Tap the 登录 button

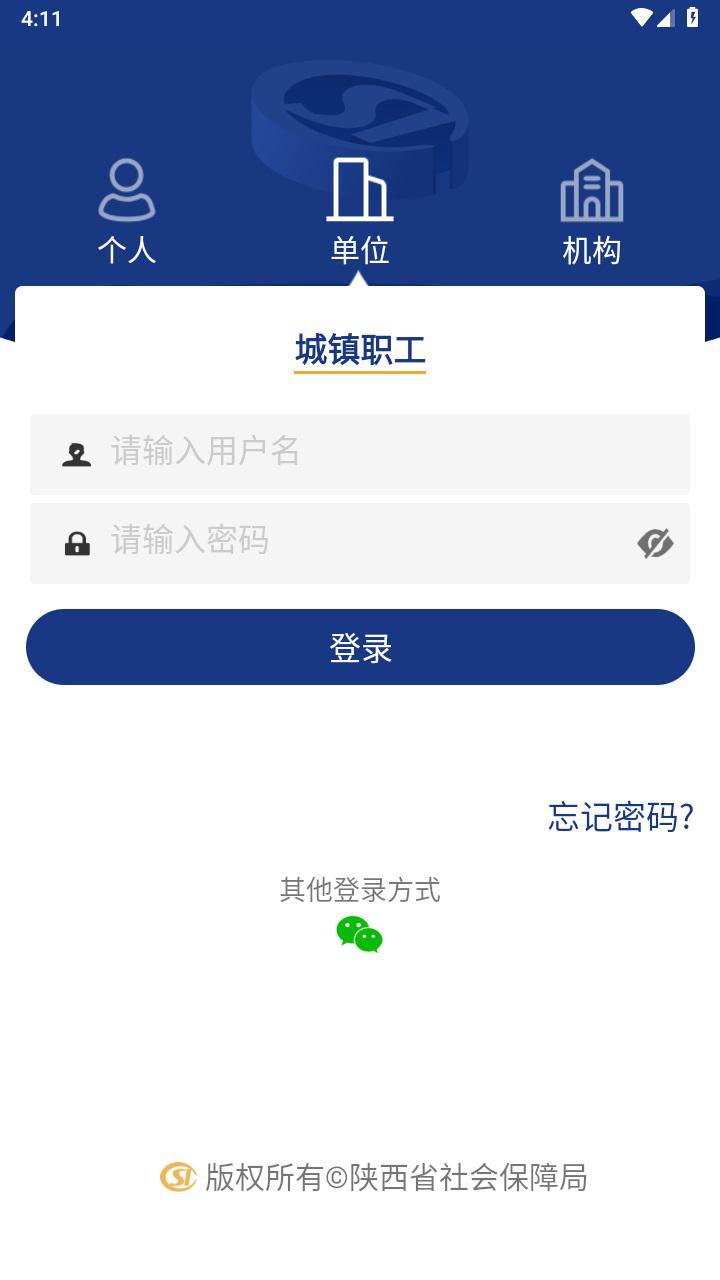pyautogui.click(x=360, y=647)
